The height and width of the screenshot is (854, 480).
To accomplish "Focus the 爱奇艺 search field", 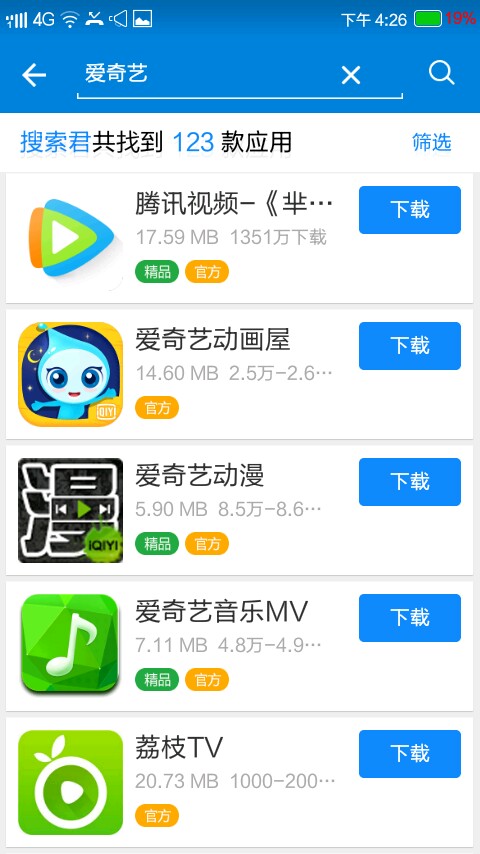I will 207,75.
